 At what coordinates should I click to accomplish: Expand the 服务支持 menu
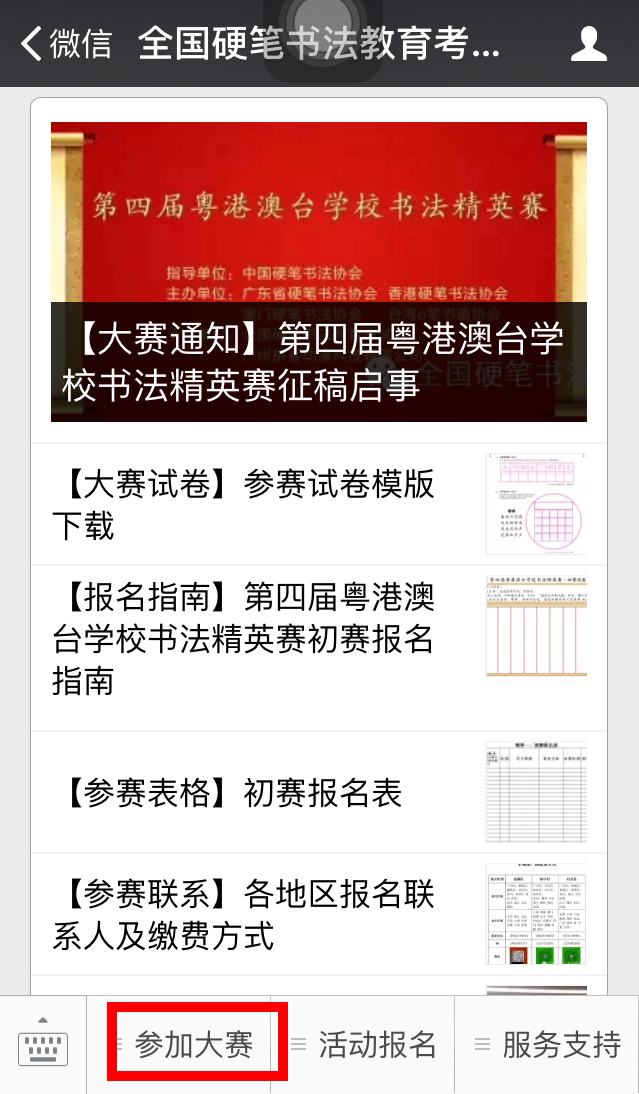tap(547, 1044)
